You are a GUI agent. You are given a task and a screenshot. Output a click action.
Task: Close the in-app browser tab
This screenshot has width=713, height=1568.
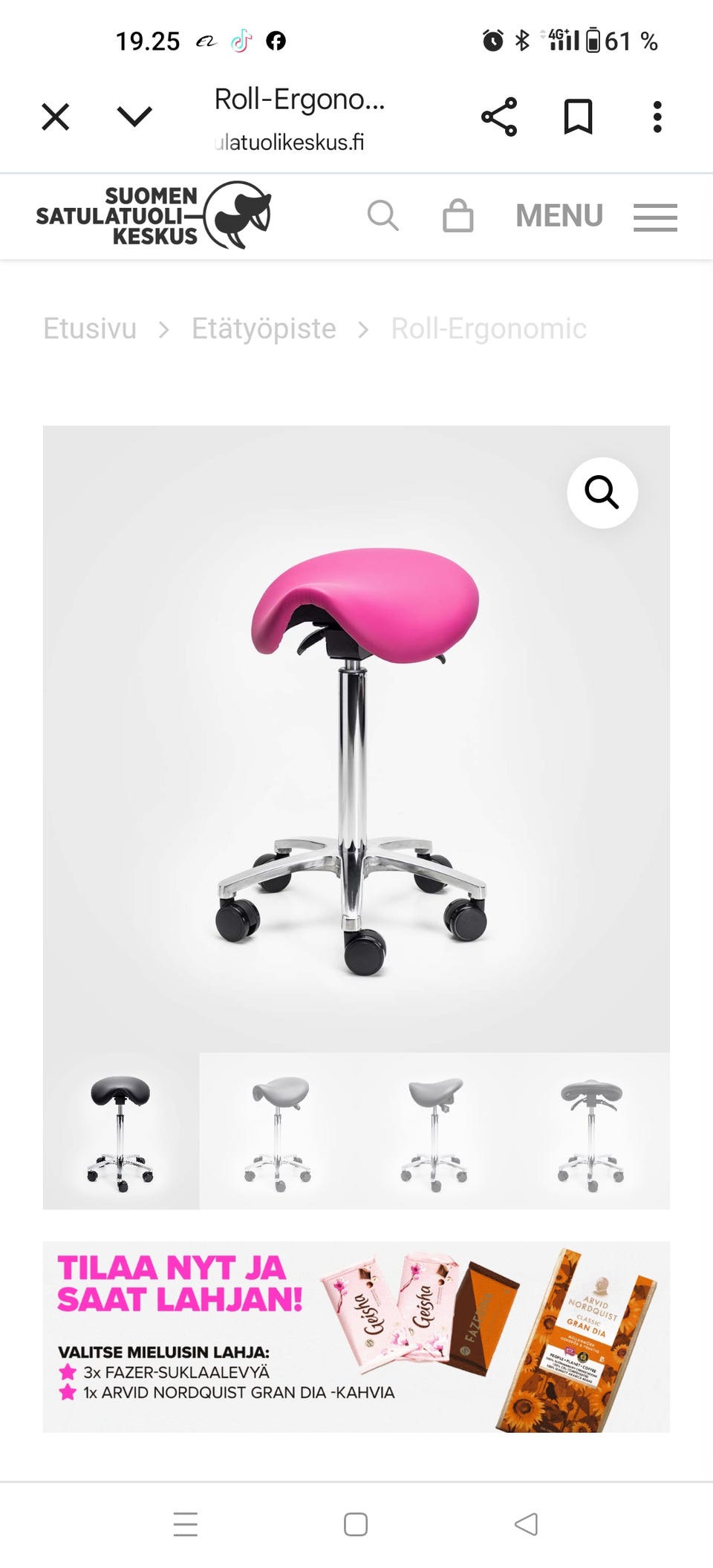[x=56, y=117]
